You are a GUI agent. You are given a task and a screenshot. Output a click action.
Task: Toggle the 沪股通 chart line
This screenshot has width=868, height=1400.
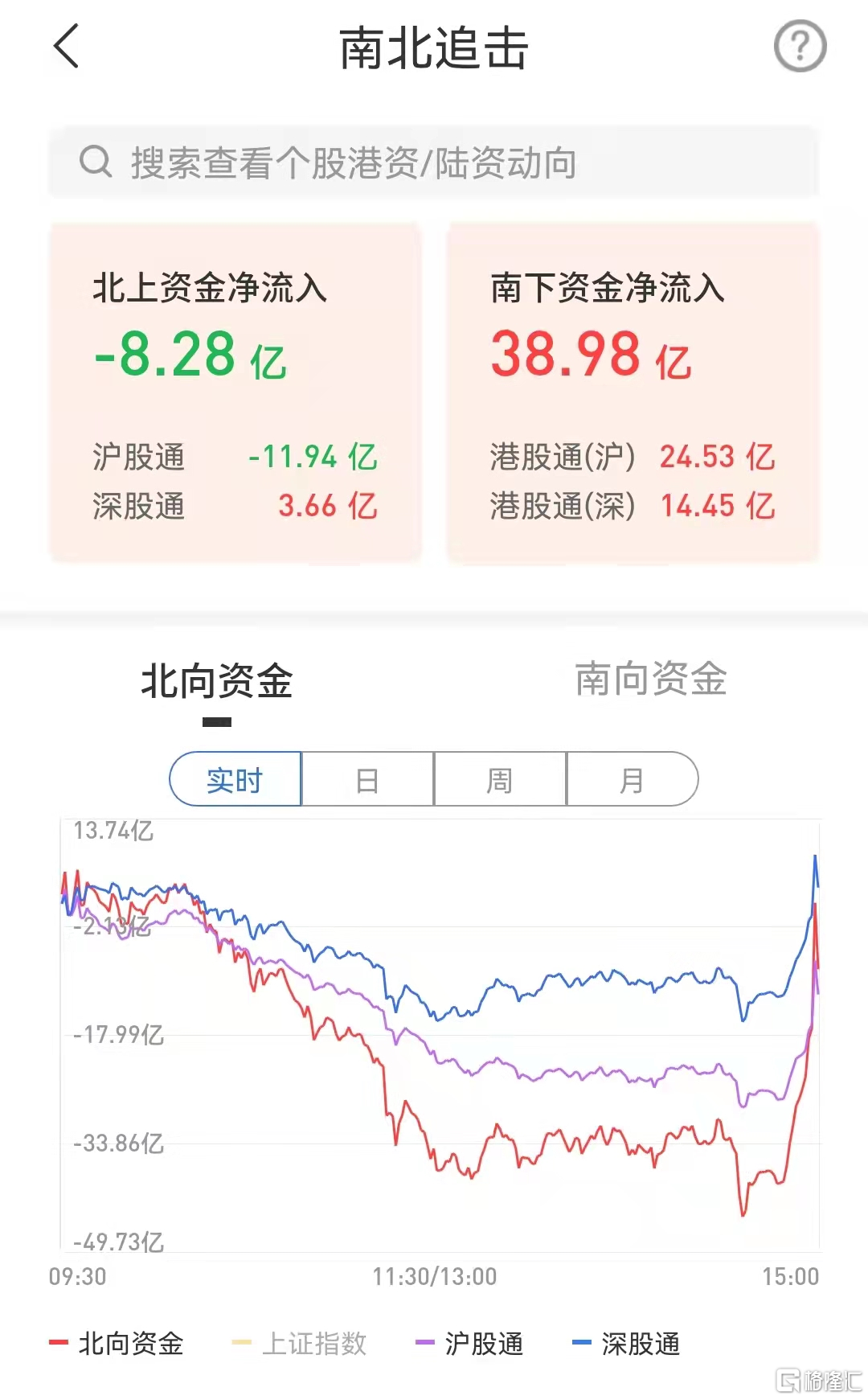[x=469, y=1344]
